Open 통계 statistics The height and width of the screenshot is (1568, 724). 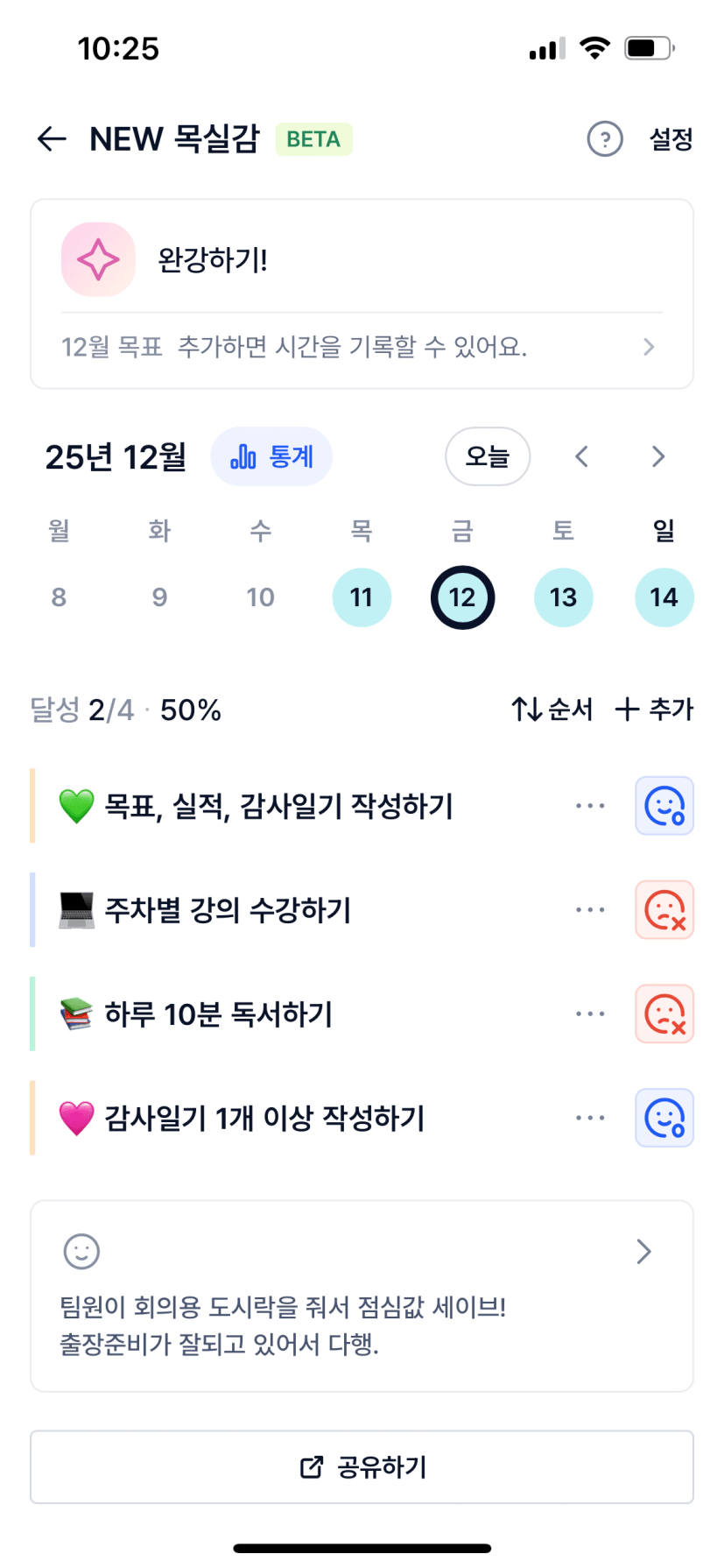coord(271,456)
